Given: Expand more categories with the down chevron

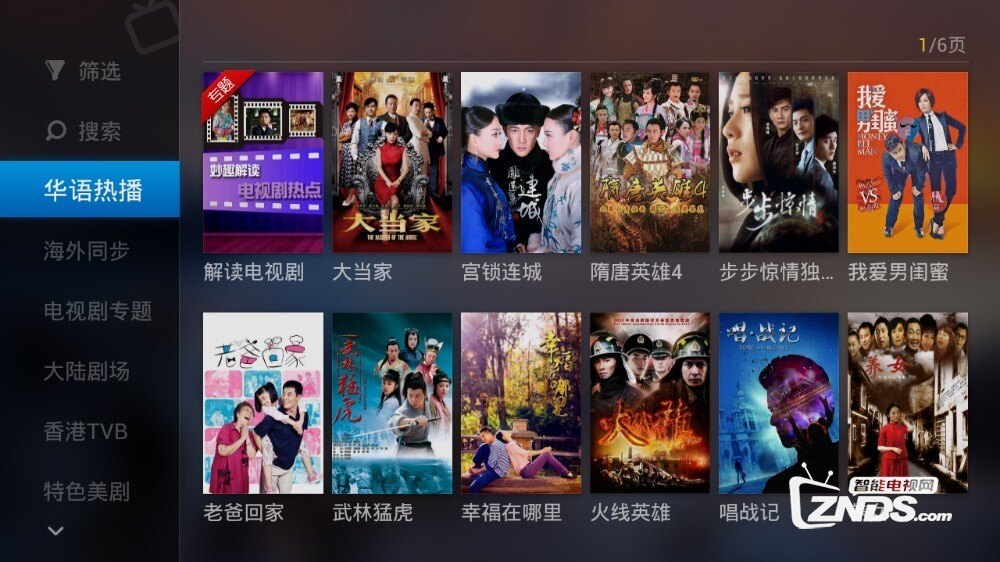Looking at the screenshot, I should coord(56,531).
